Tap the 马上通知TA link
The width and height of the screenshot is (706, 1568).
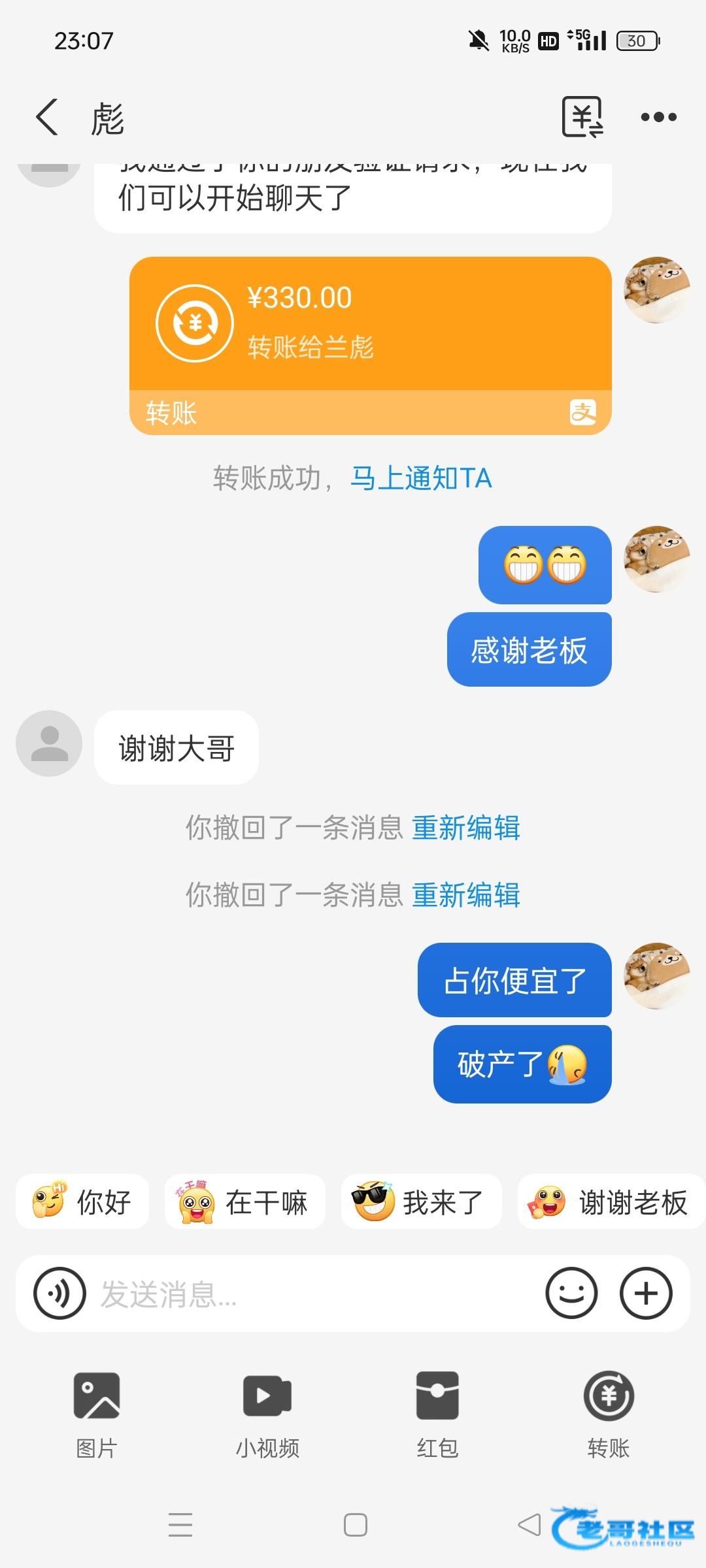pos(421,478)
